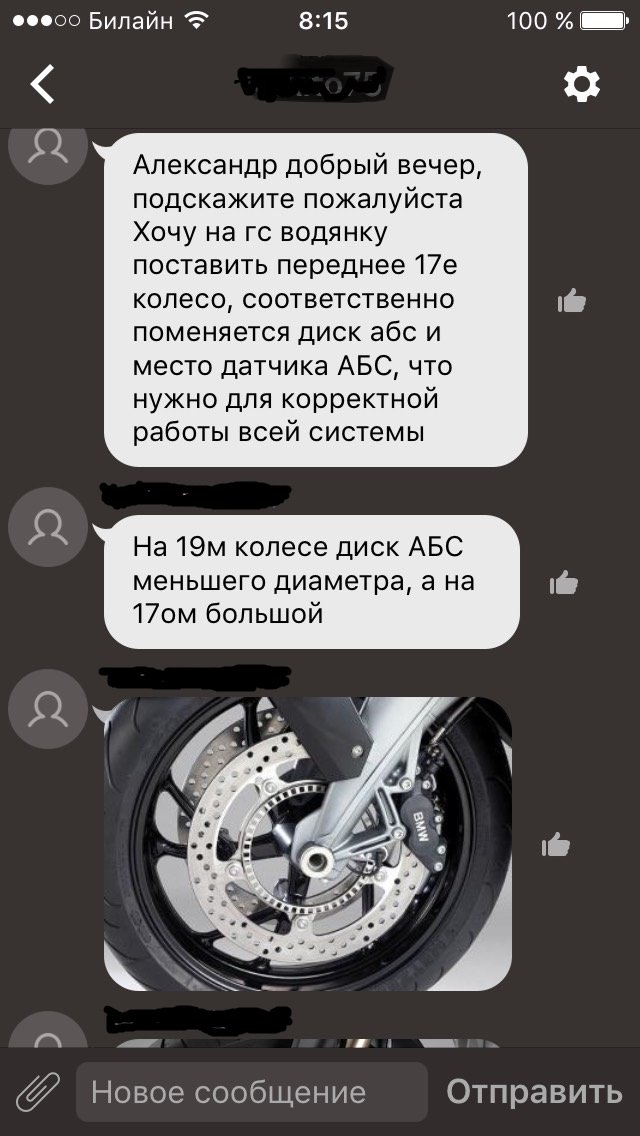This screenshot has height=1136, width=640.
Task: Like the message "На 19м колесе диск АБС"
Action: 564,582
